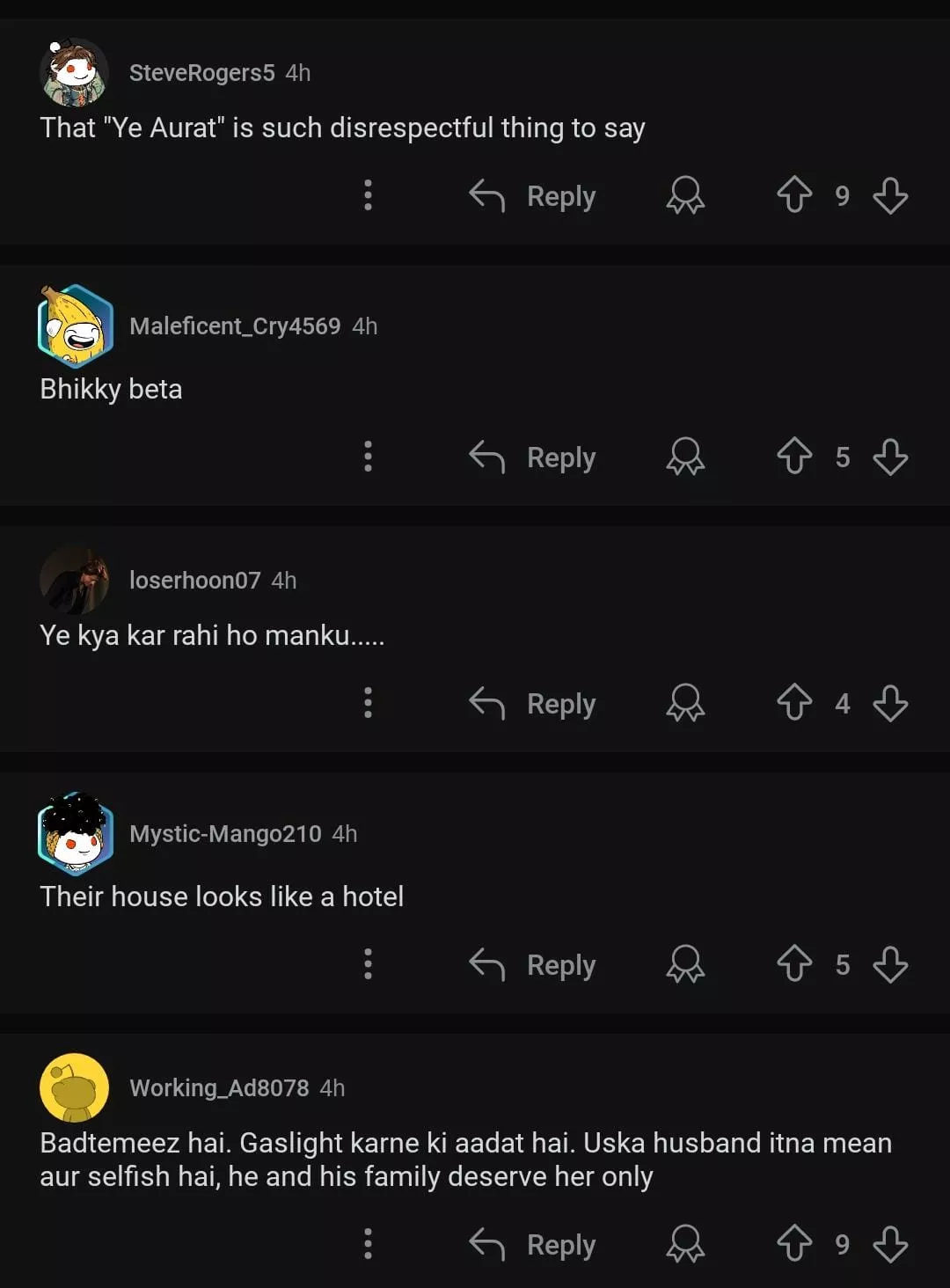This screenshot has height=1288, width=950.
Task: Reply to Working_Ad8078's comment
Action: tap(533, 1244)
